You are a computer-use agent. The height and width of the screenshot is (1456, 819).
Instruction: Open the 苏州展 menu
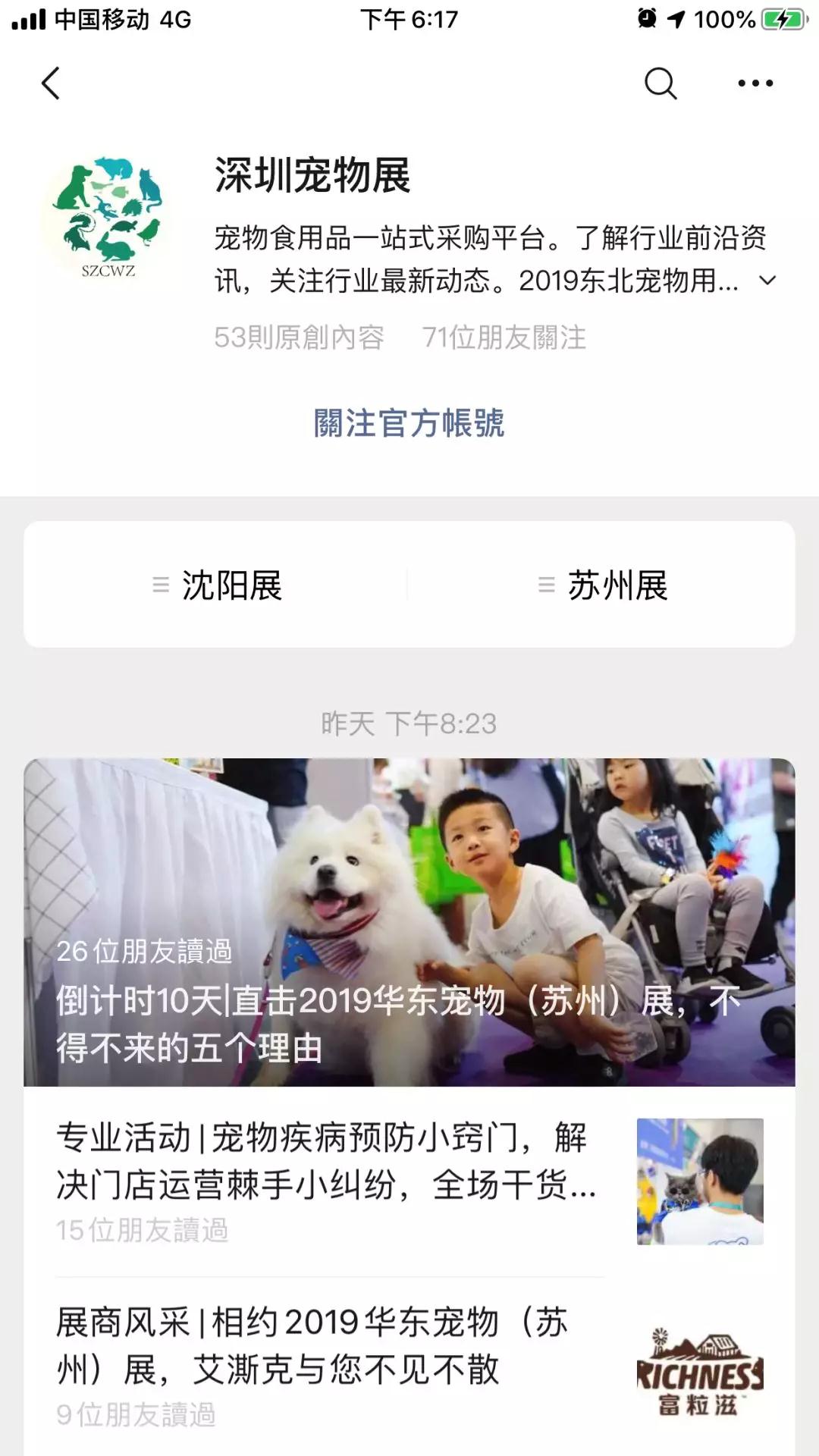[x=603, y=585]
